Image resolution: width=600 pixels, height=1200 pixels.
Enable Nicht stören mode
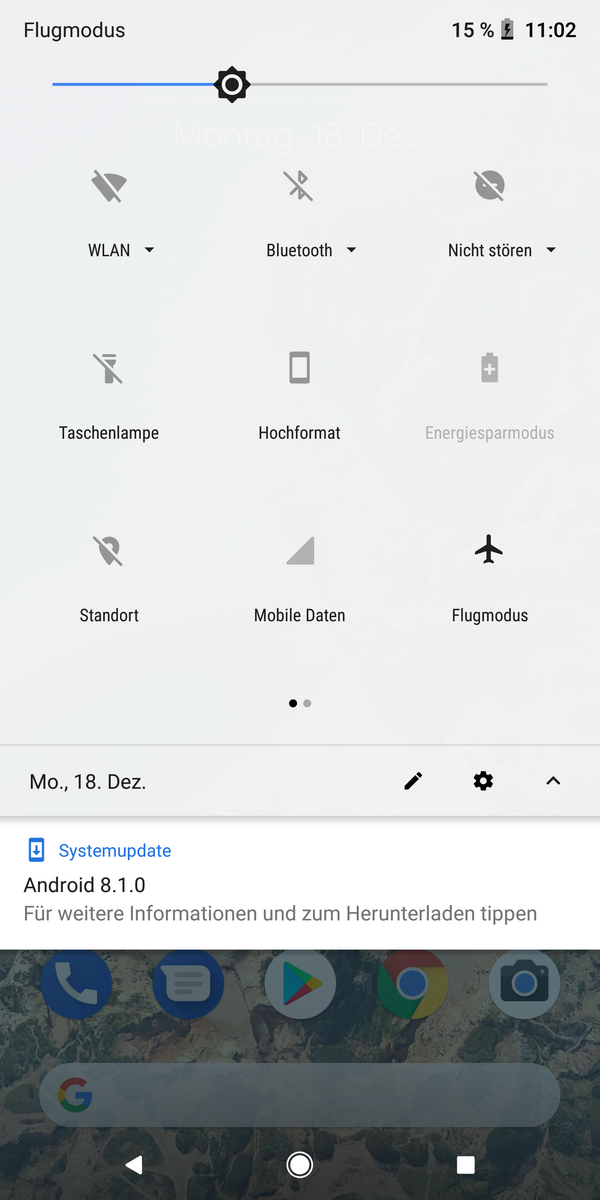coord(489,186)
